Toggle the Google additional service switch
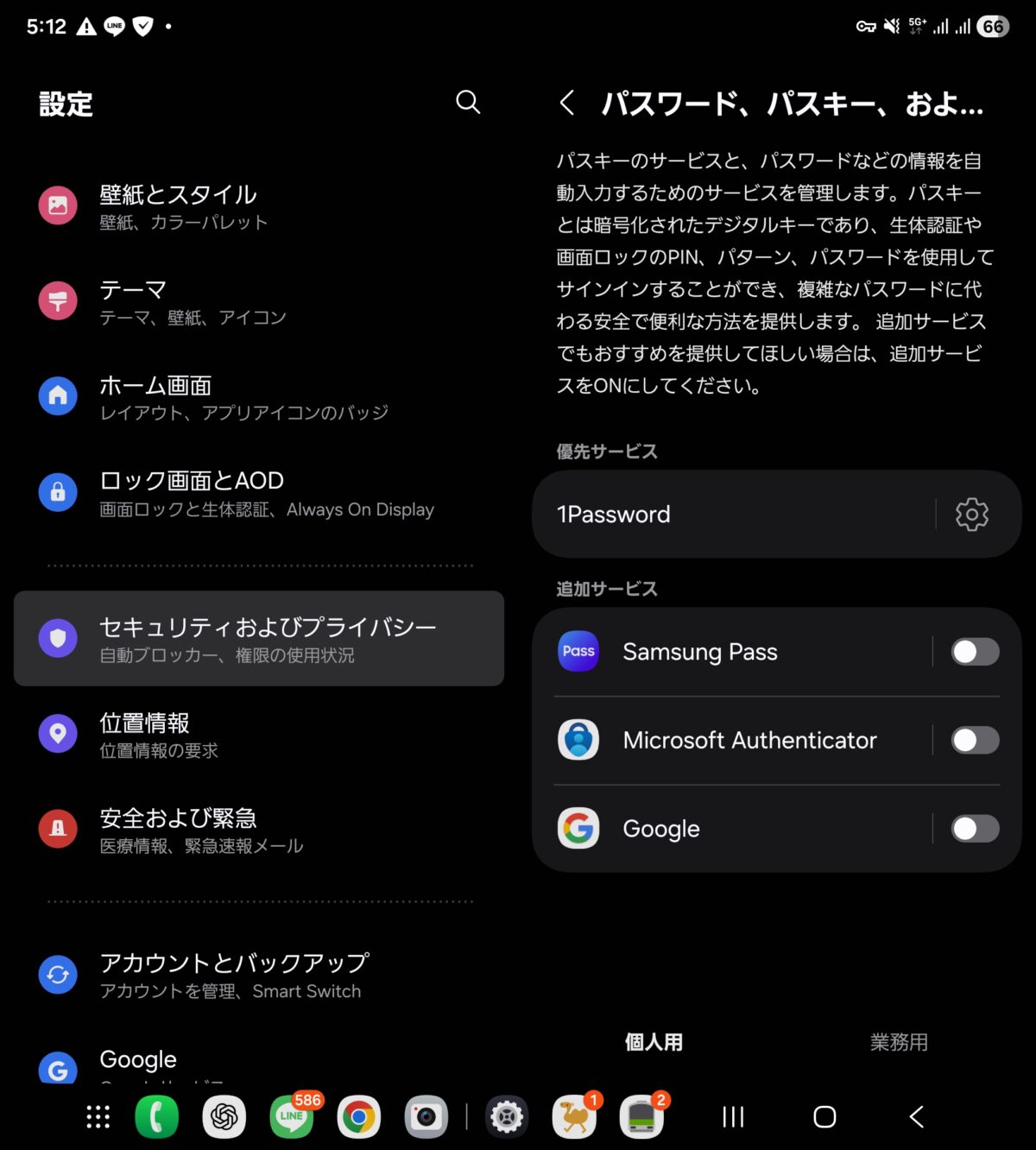 pyautogui.click(x=975, y=829)
